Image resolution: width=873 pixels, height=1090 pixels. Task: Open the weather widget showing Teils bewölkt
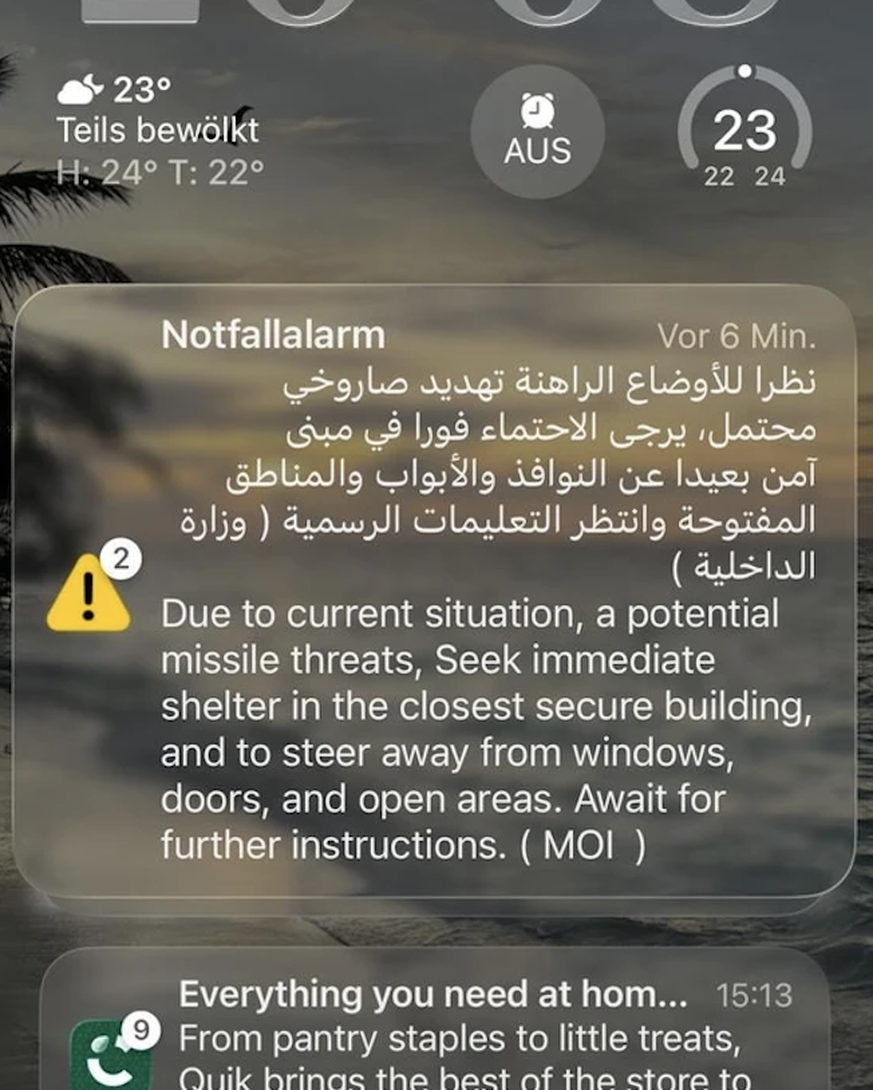[x=160, y=130]
